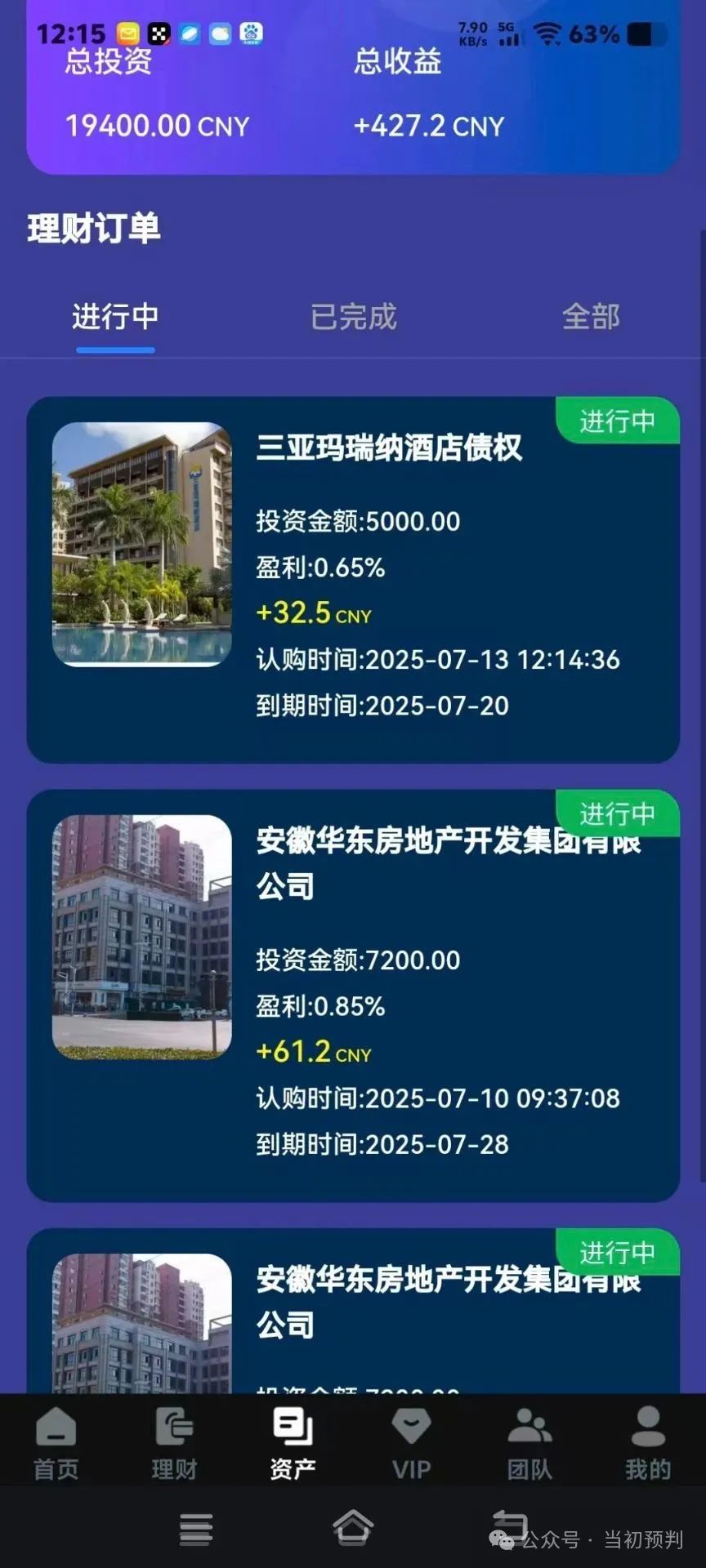
Task: Select the 进行中 orders tab
Action: (x=115, y=317)
